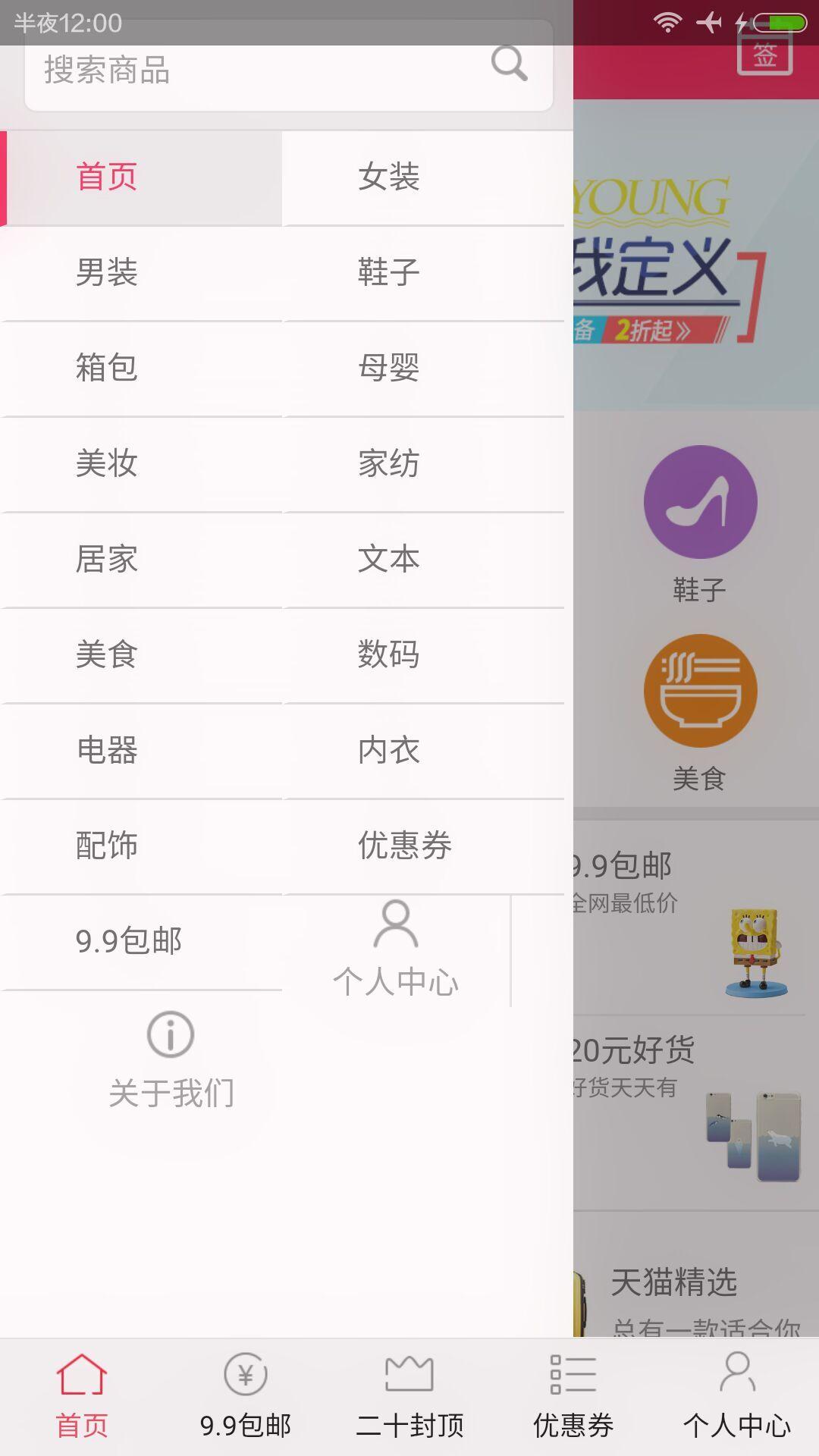Open 个人中心 in the drawer
This screenshot has width=819, height=1456.
point(396,951)
